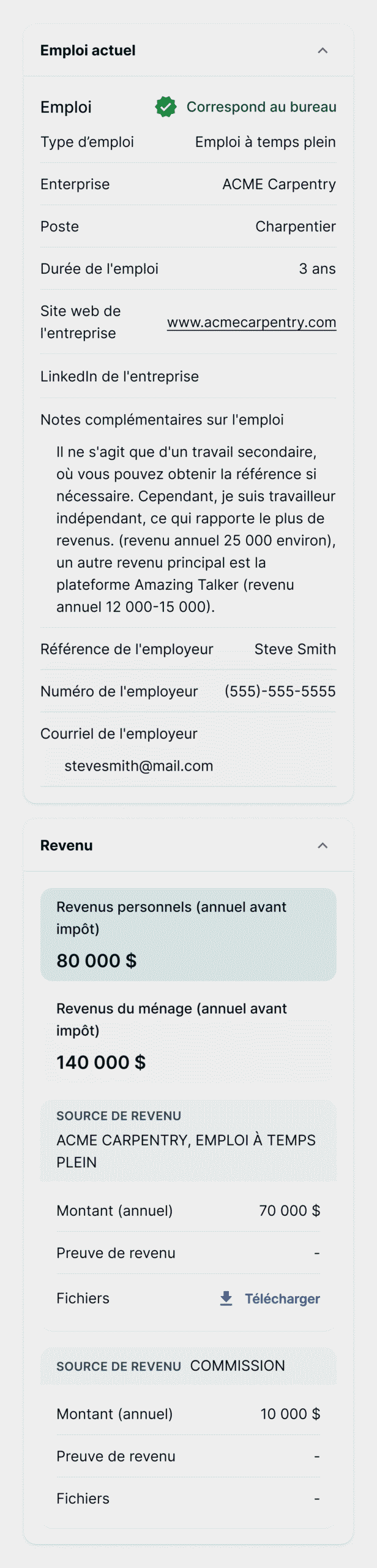Screen dimensions: 377x1568
Task: Download ACME Carpentry income files via Télécharger
Action: point(270,1298)
